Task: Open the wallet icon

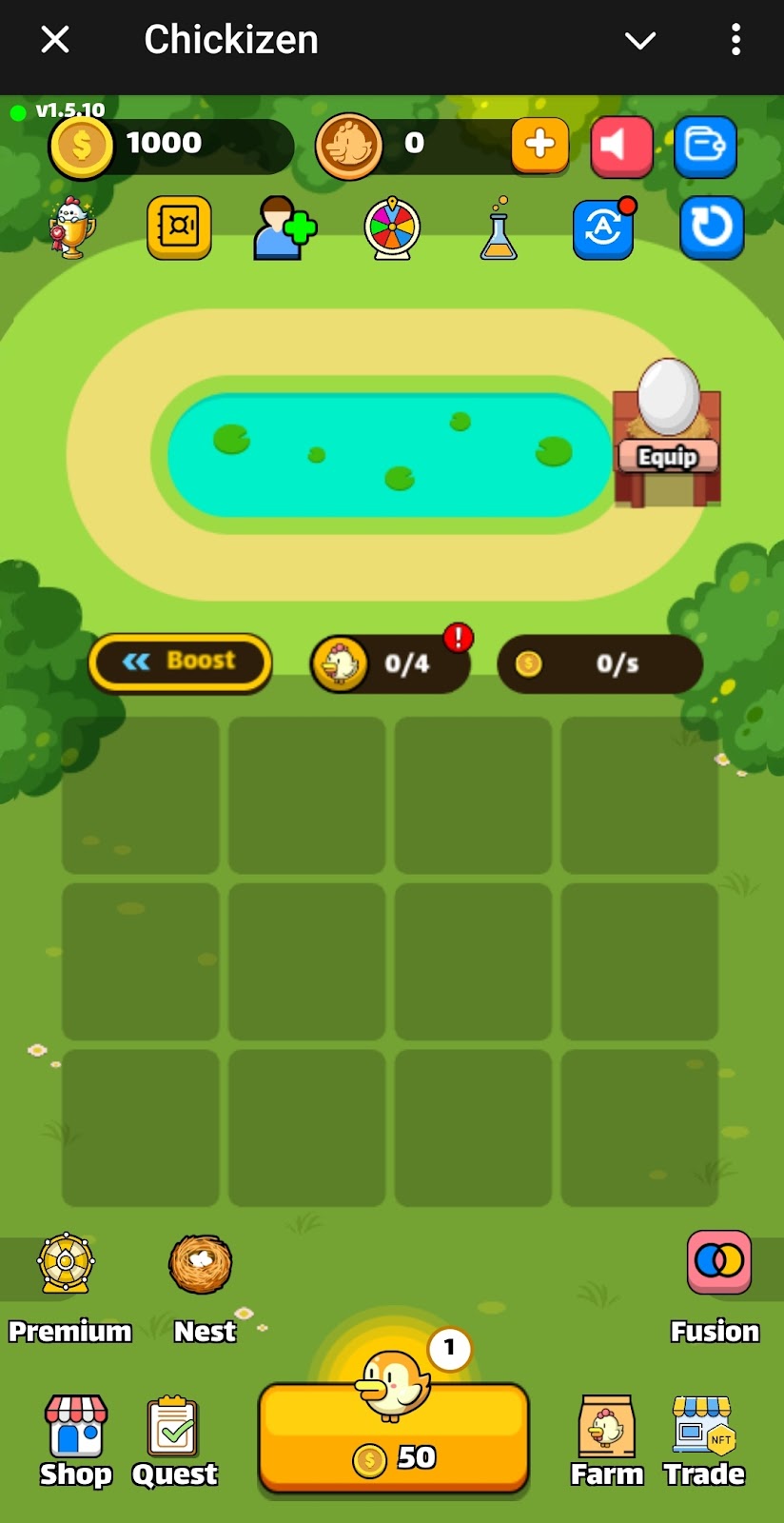Action: [705, 147]
